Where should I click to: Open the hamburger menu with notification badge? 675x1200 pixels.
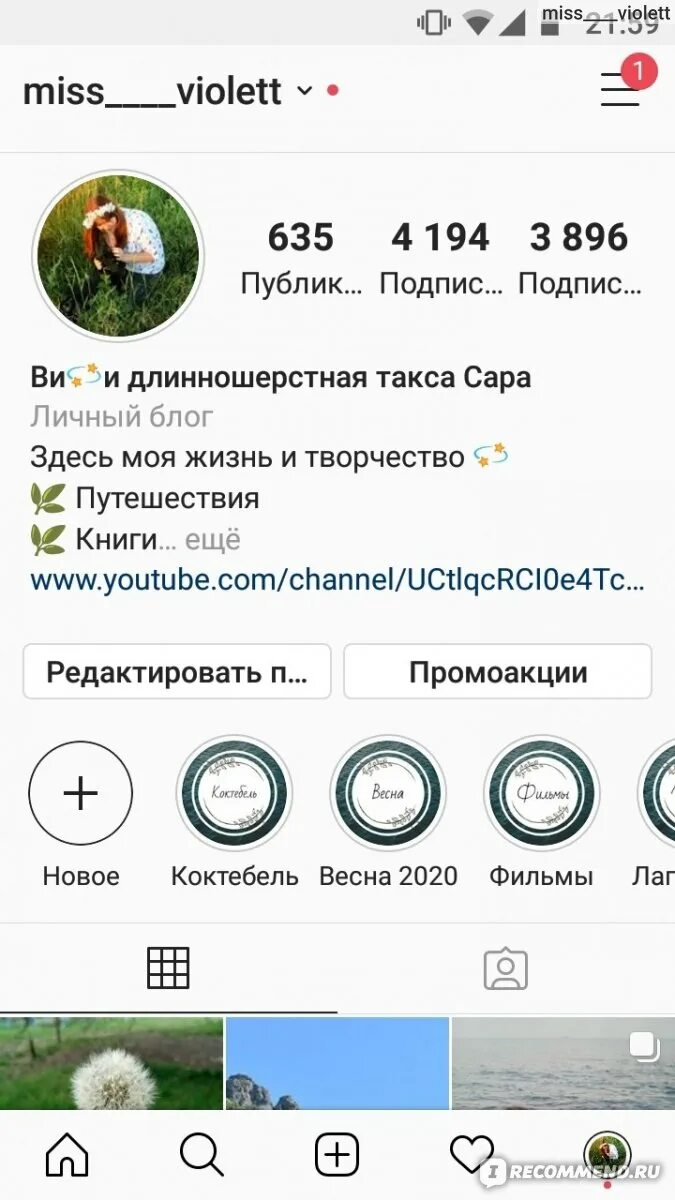point(621,89)
